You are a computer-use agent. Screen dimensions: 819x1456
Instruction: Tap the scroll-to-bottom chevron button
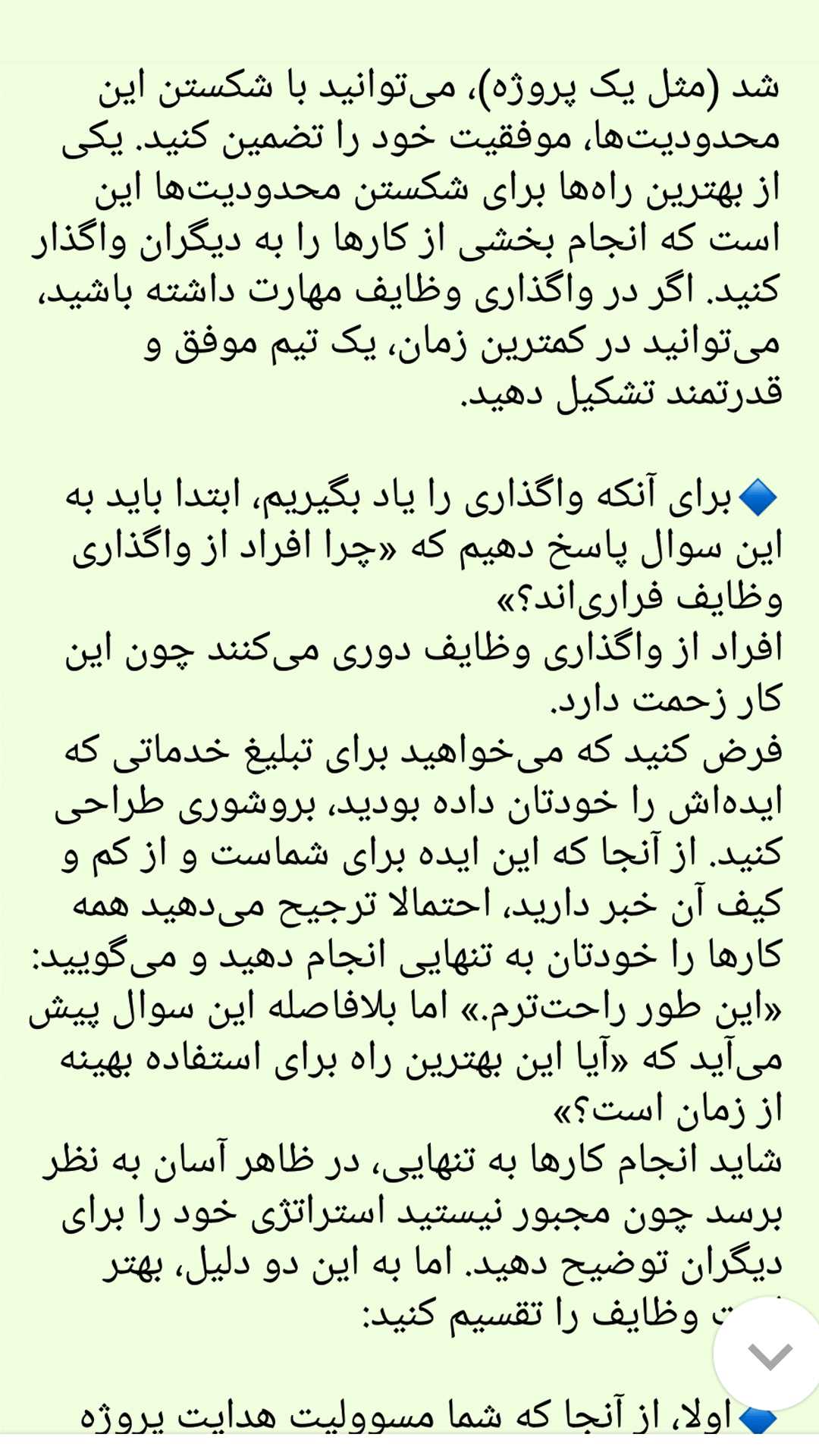point(769,1355)
